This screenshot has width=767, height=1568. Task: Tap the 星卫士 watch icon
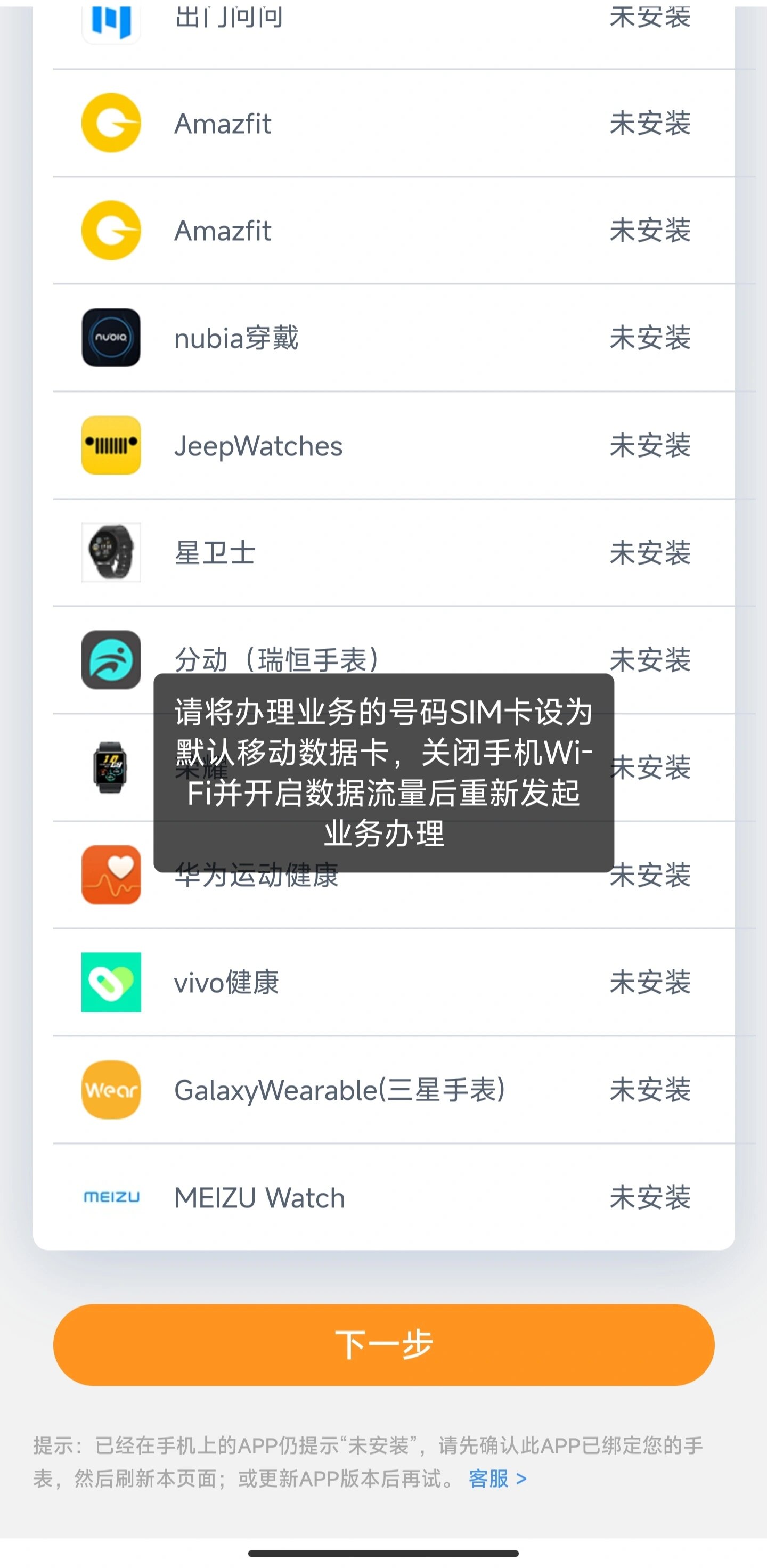(x=110, y=553)
